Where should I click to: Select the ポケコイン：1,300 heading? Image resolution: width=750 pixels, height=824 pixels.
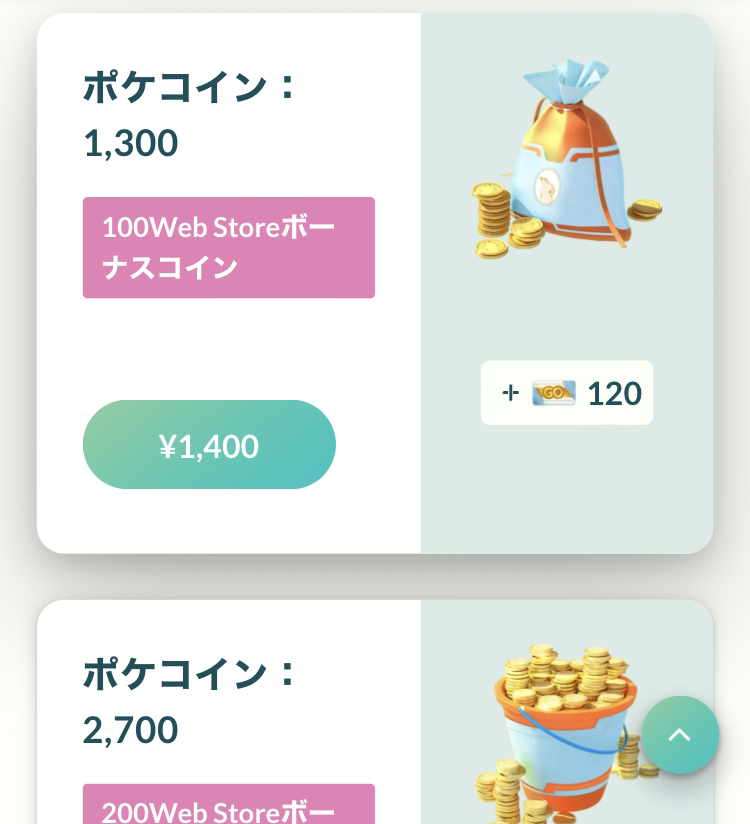click(x=190, y=113)
